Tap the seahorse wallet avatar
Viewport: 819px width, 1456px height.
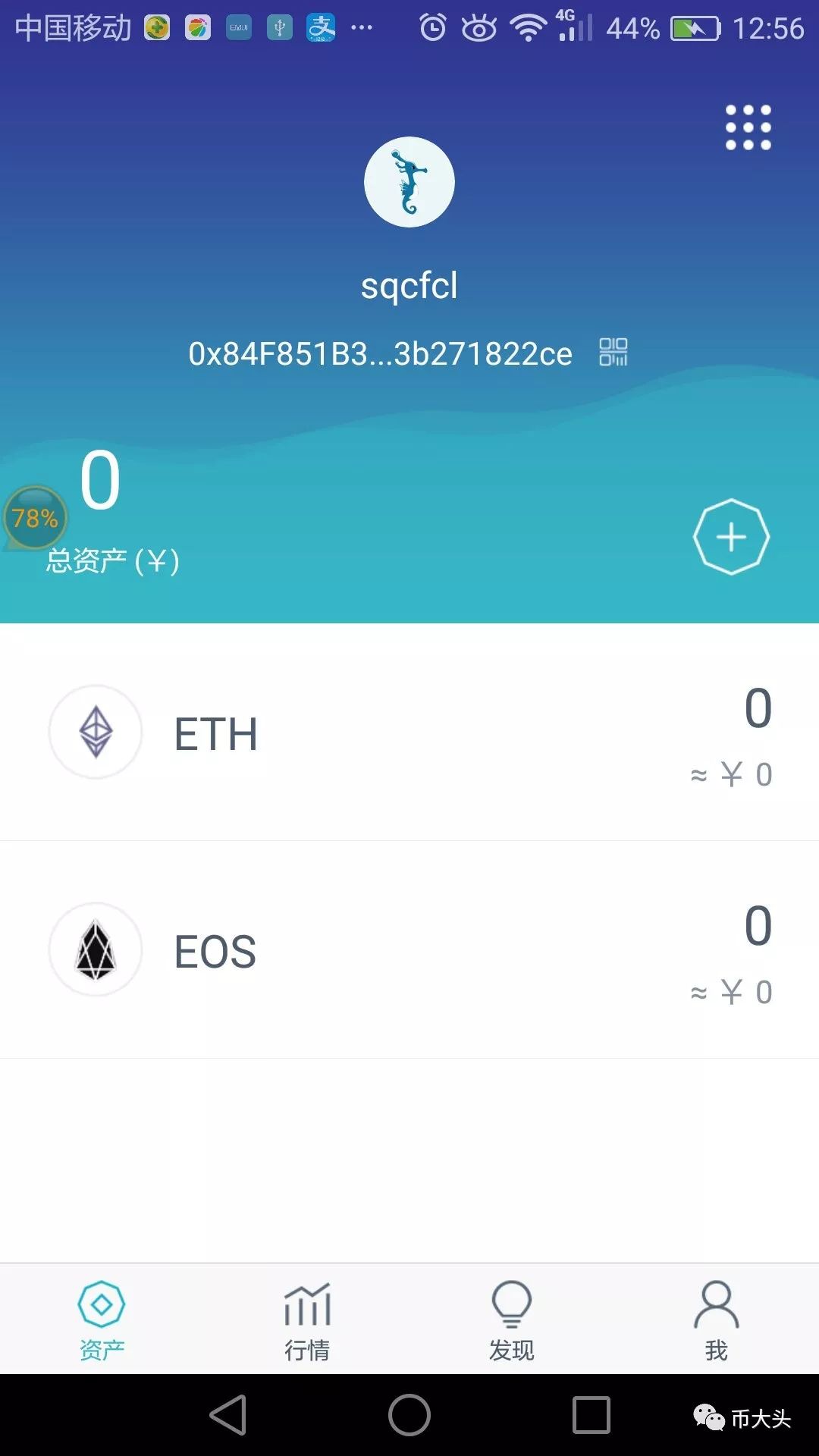point(409,181)
